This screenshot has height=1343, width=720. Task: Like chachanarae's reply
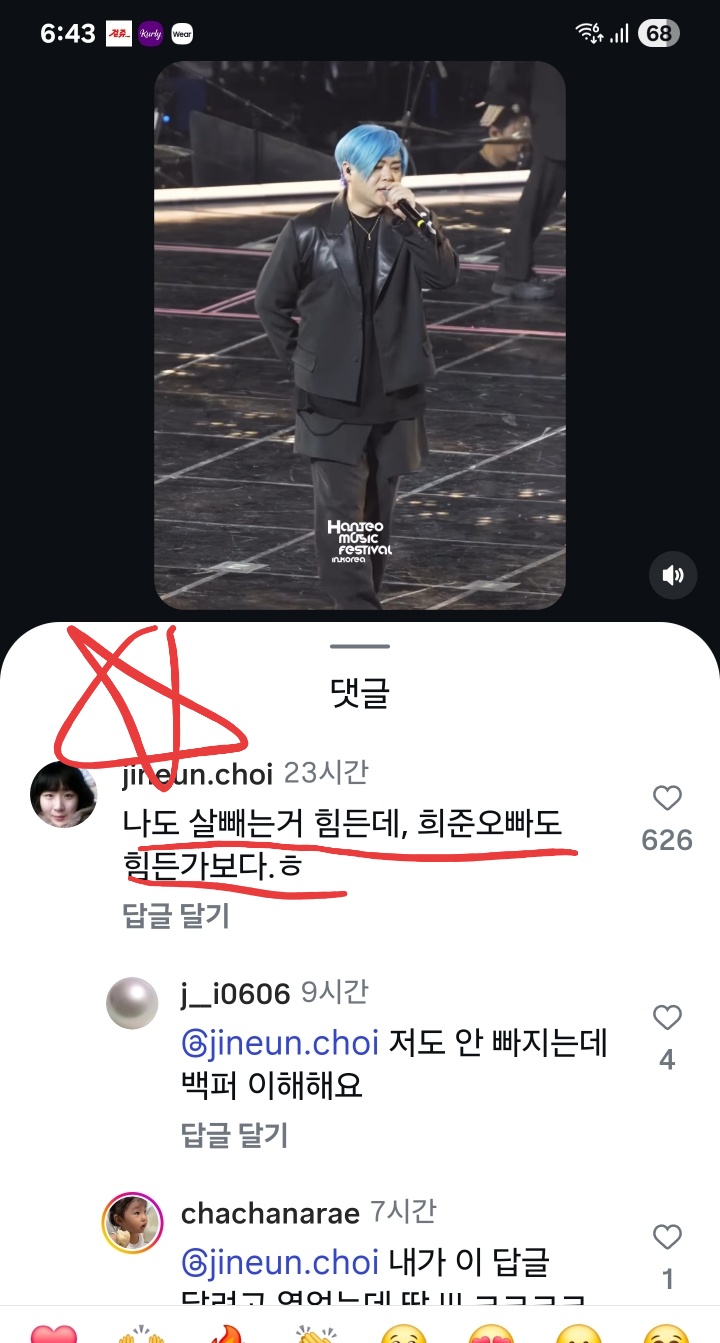pyautogui.click(x=667, y=1238)
